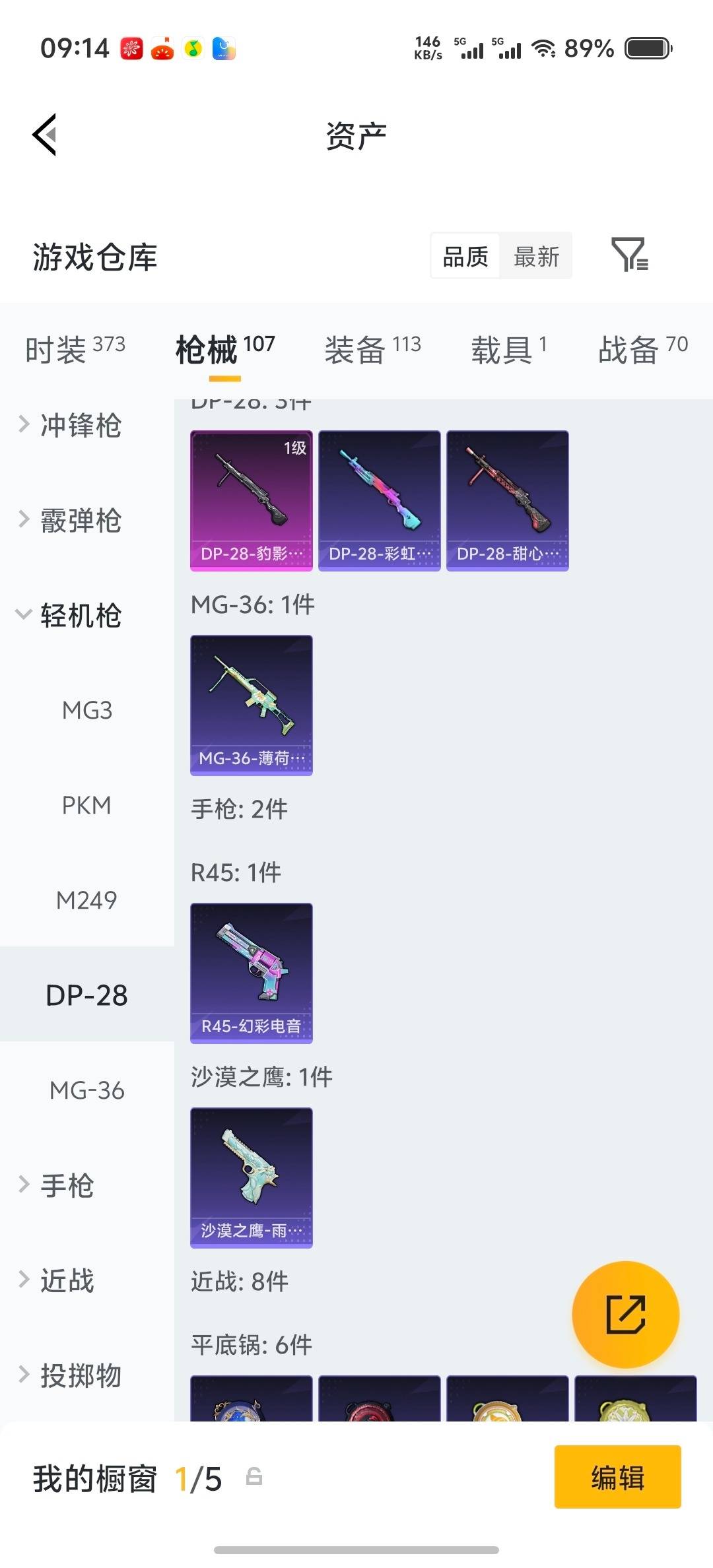Select the DP-28-豹影 weapon thumbnail
Viewport: 713px width, 1568px height.
click(x=251, y=498)
